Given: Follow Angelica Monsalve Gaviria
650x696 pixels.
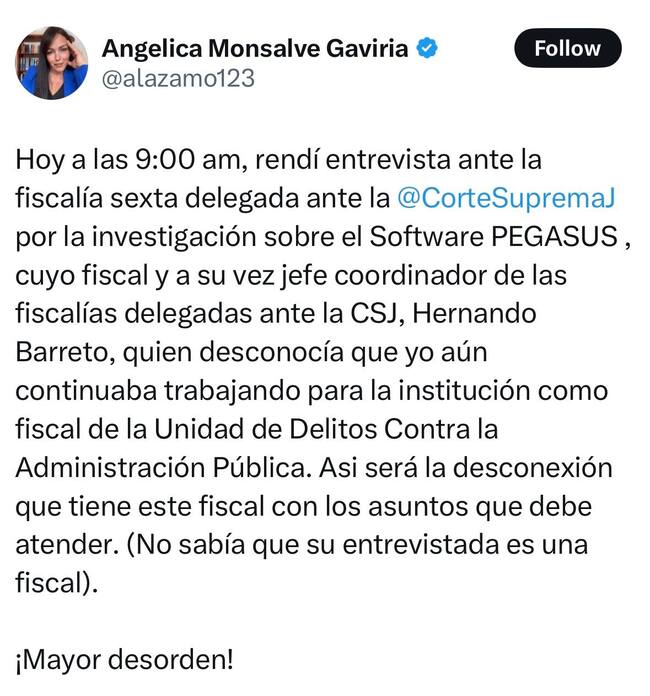Looking at the screenshot, I should pyautogui.click(x=567, y=48).
